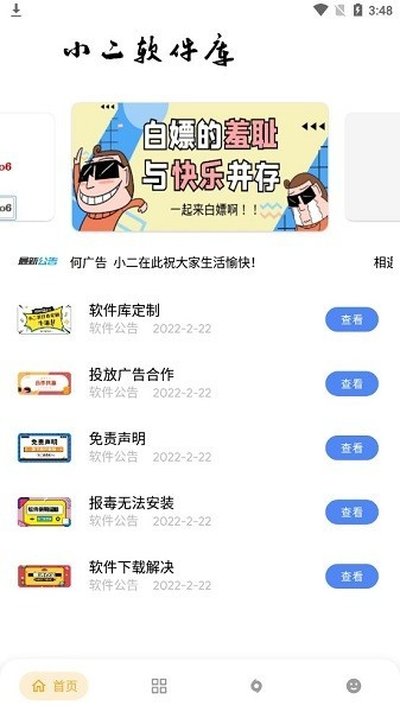Open the third bottom navigation tab
This screenshot has width=400, height=712.
point(256,686)
